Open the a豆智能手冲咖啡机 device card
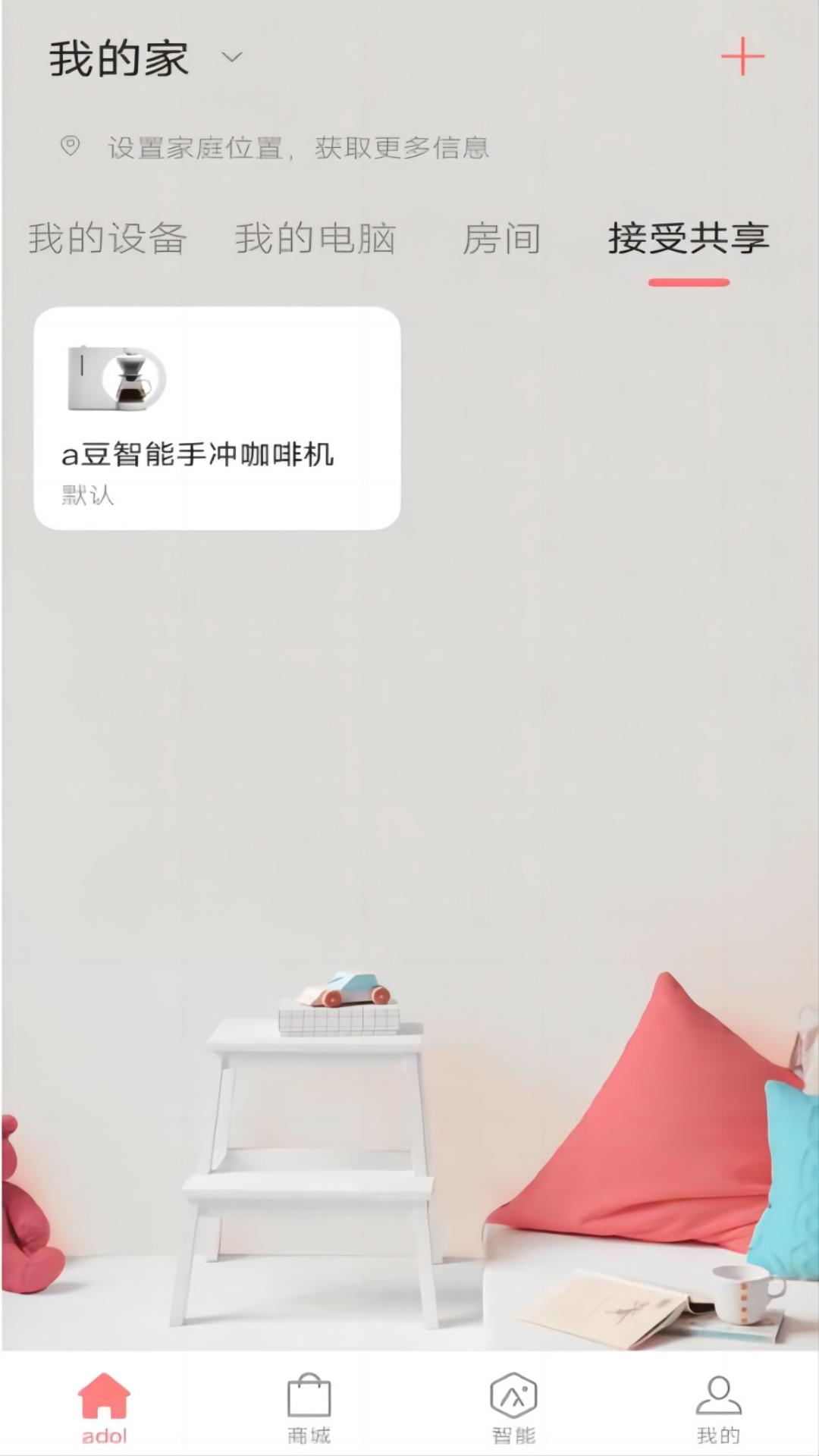 217,418
